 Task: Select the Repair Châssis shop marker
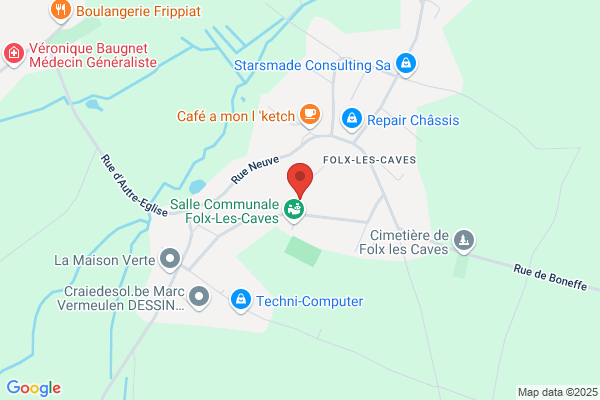tap(352, 119)
